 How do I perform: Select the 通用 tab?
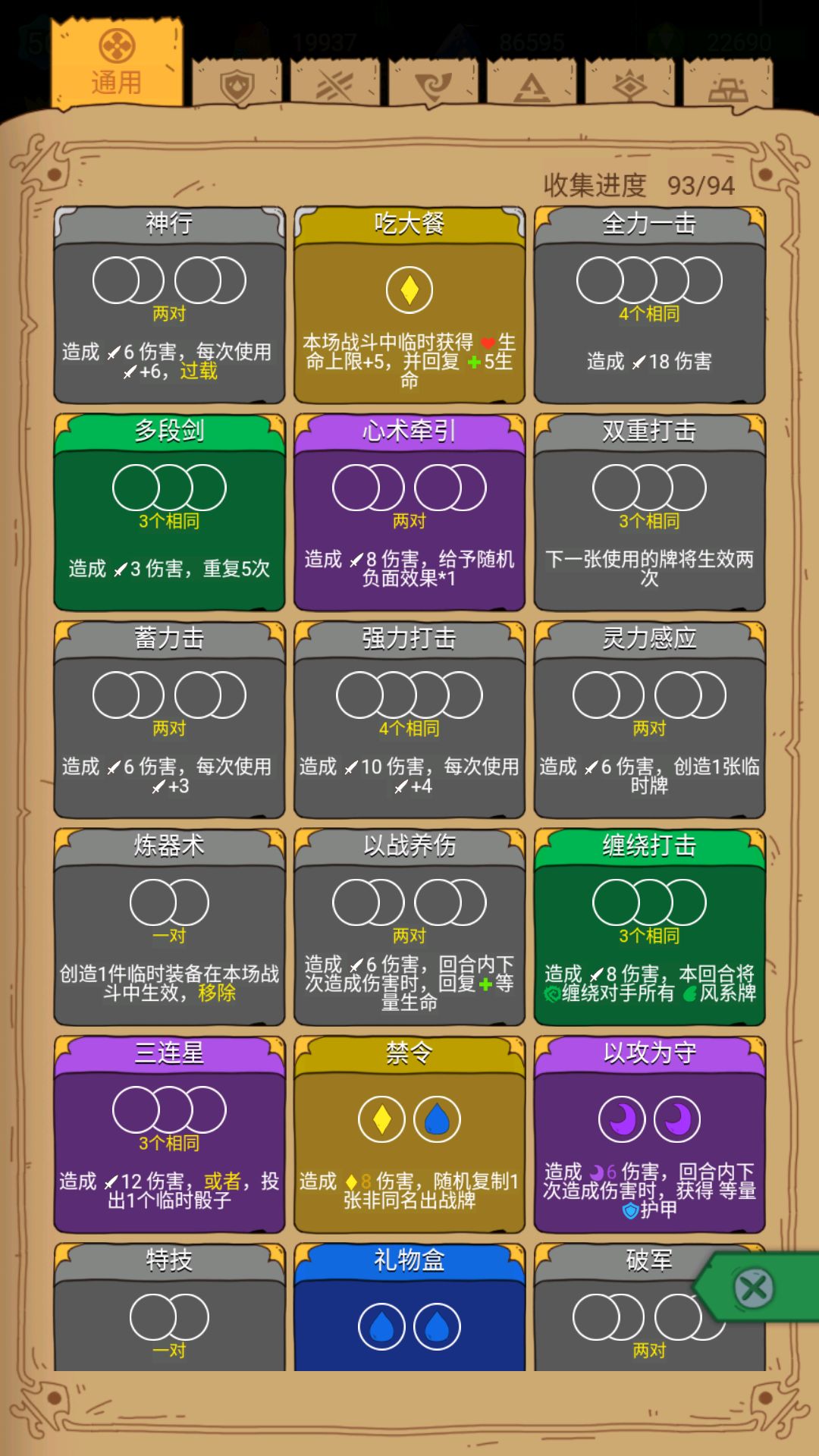tap(117, 64)
